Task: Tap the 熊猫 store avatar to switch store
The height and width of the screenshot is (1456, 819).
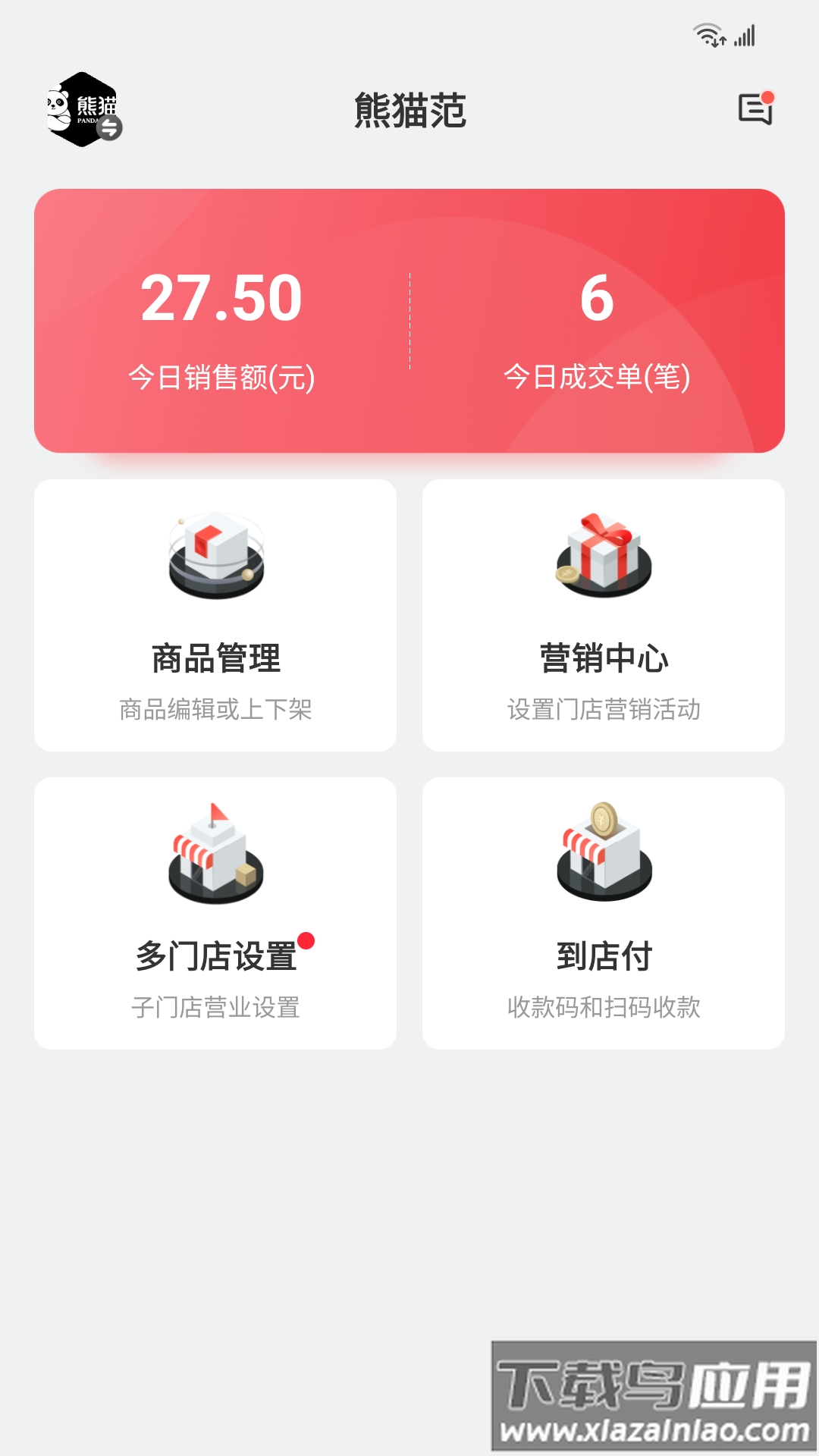Action: point(83,109)
